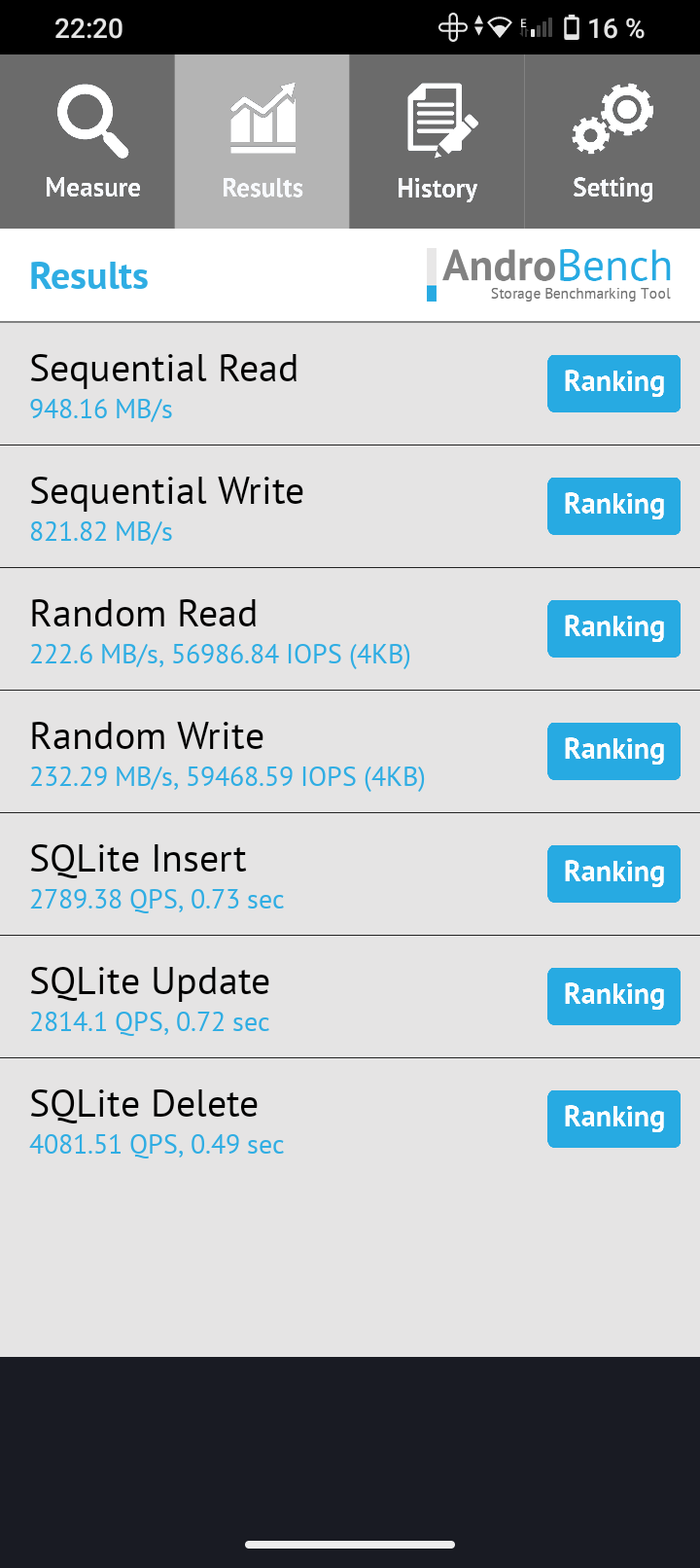View ranking for Sequential Read
The width and height of the screenshot is (700, 1568).
[x=613, y=383]
